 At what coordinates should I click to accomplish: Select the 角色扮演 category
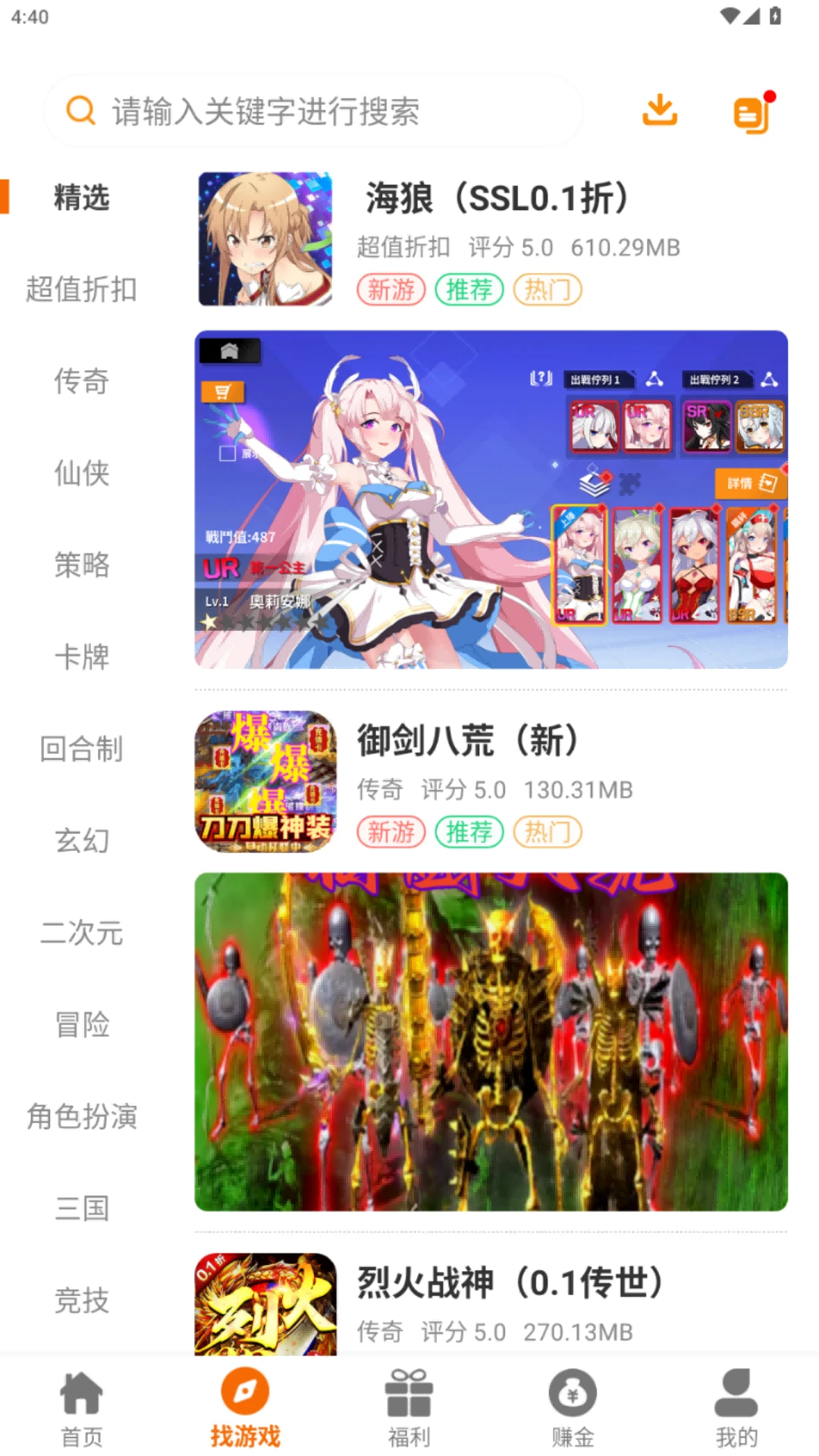pos(81,1117)
